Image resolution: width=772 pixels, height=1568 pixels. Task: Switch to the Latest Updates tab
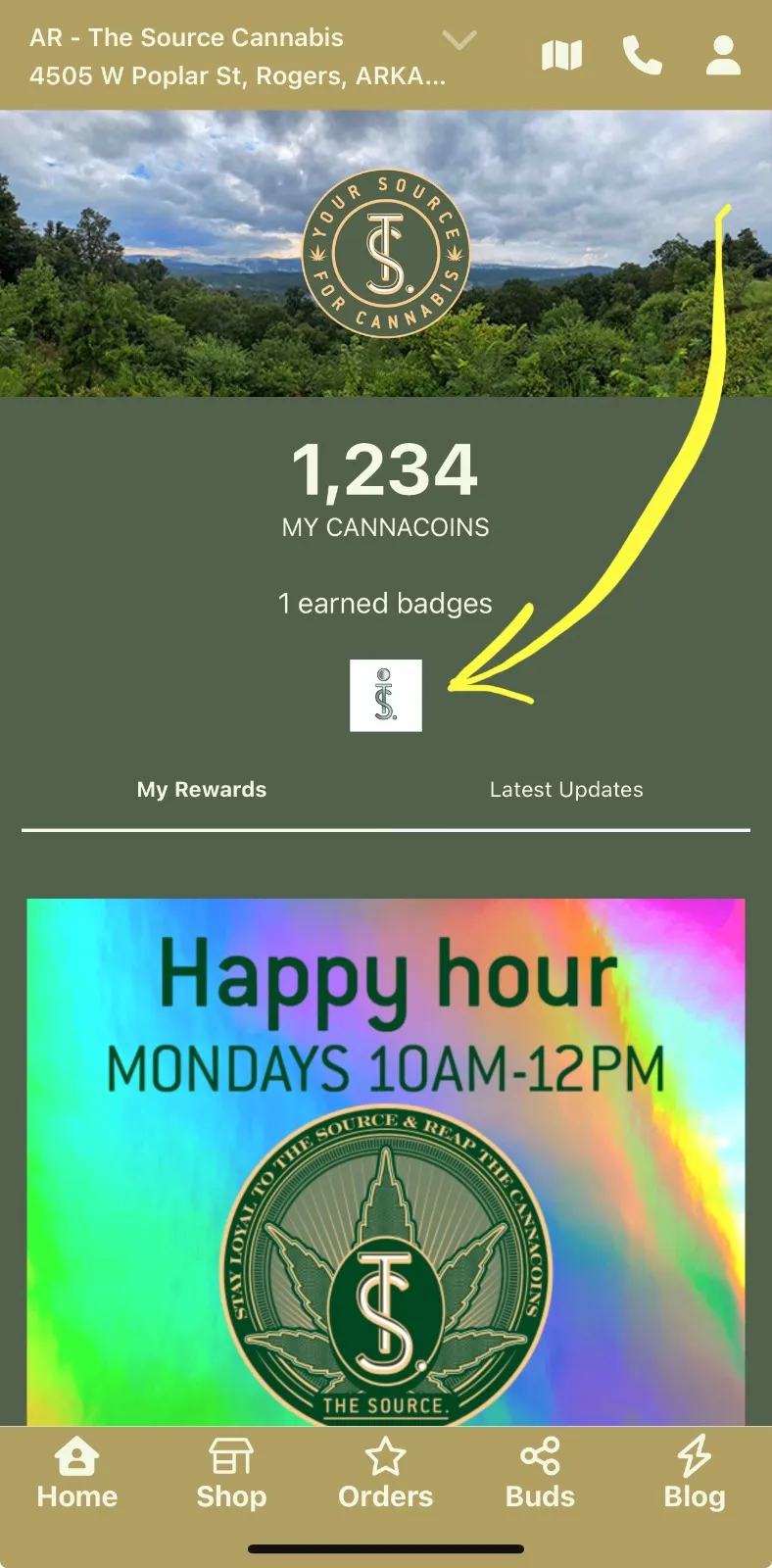[x=566, y=790]
